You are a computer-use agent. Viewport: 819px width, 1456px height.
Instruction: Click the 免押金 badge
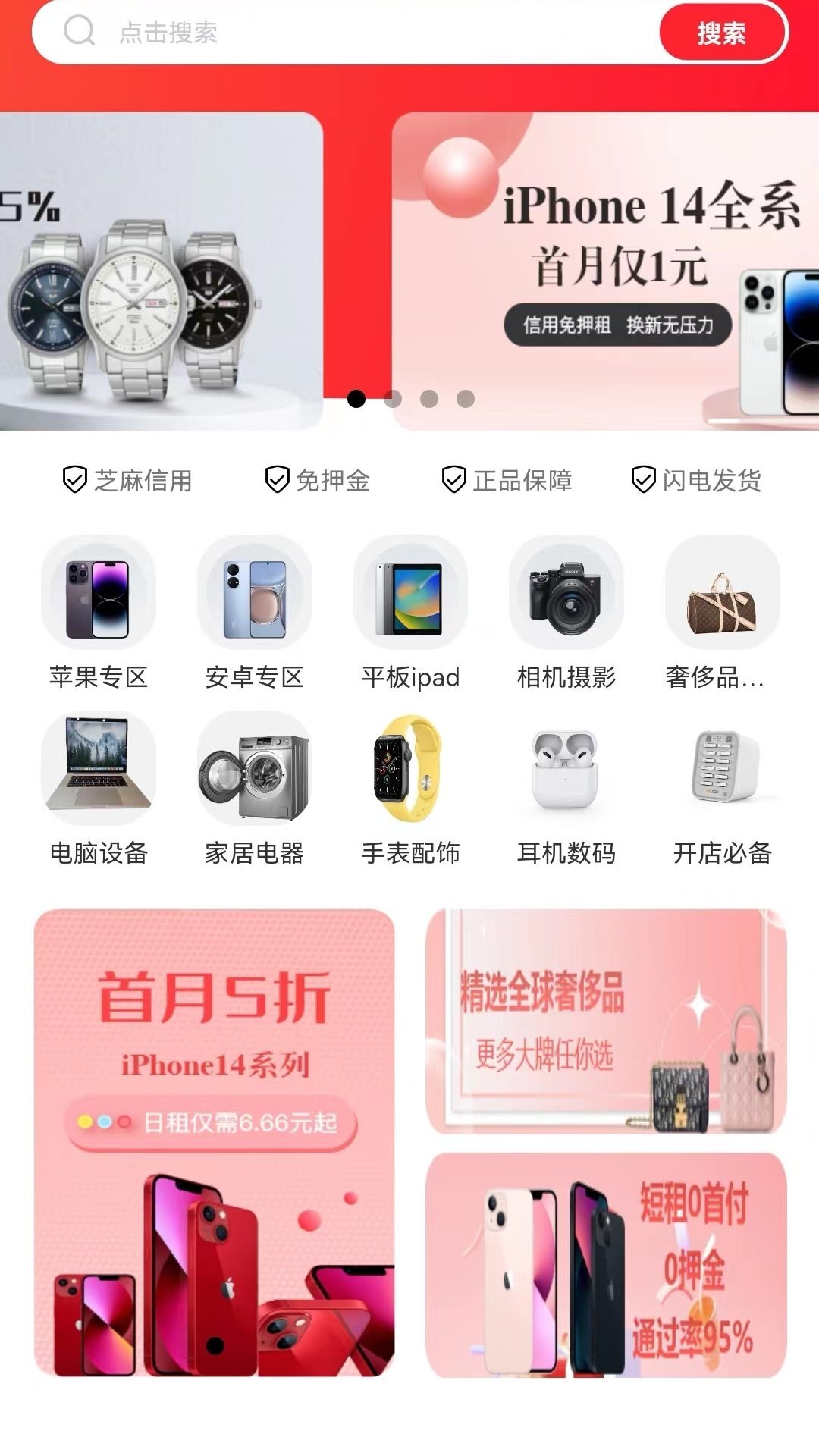tap(320, 480)
